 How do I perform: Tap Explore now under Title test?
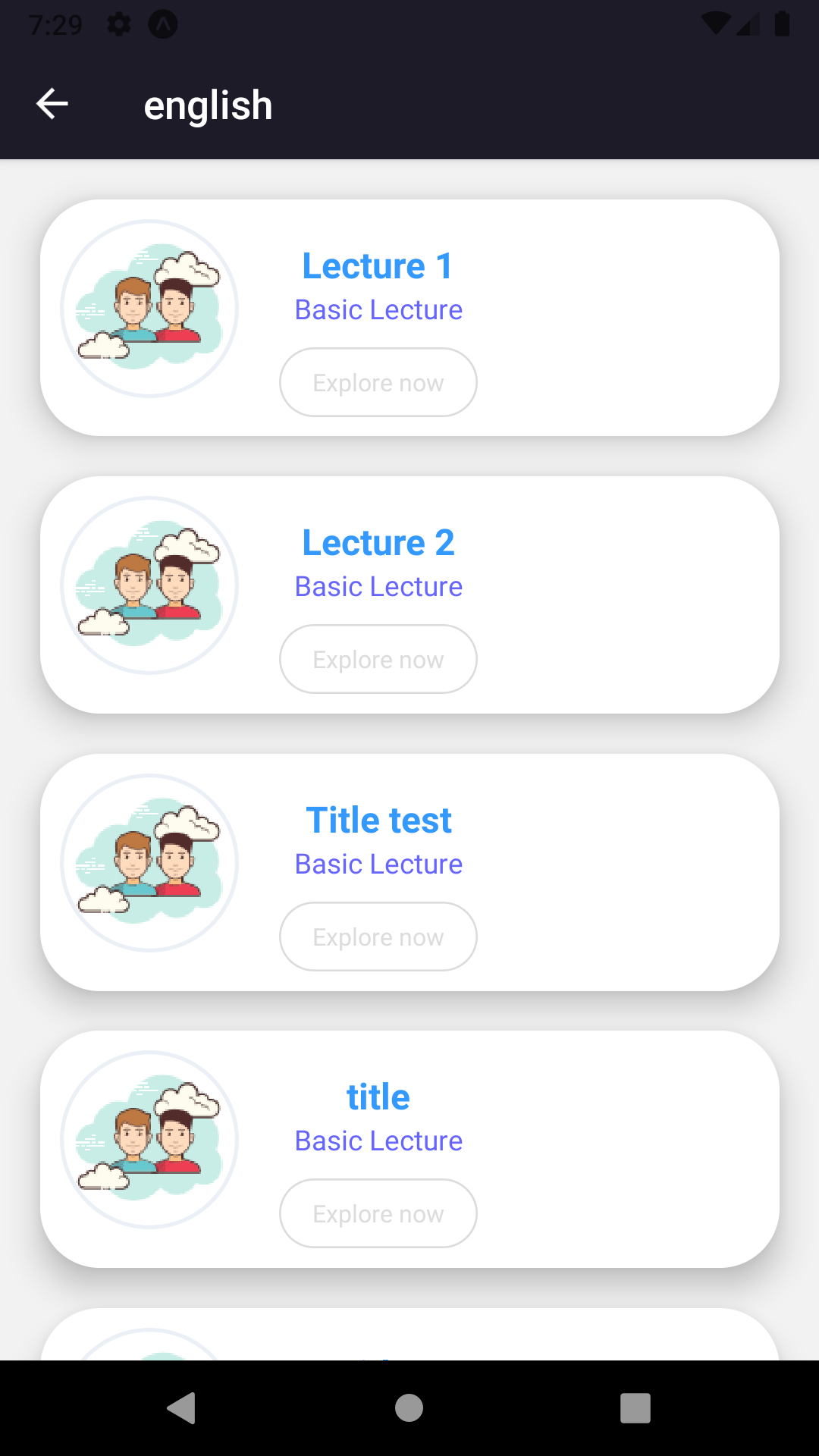pos(378,936)
